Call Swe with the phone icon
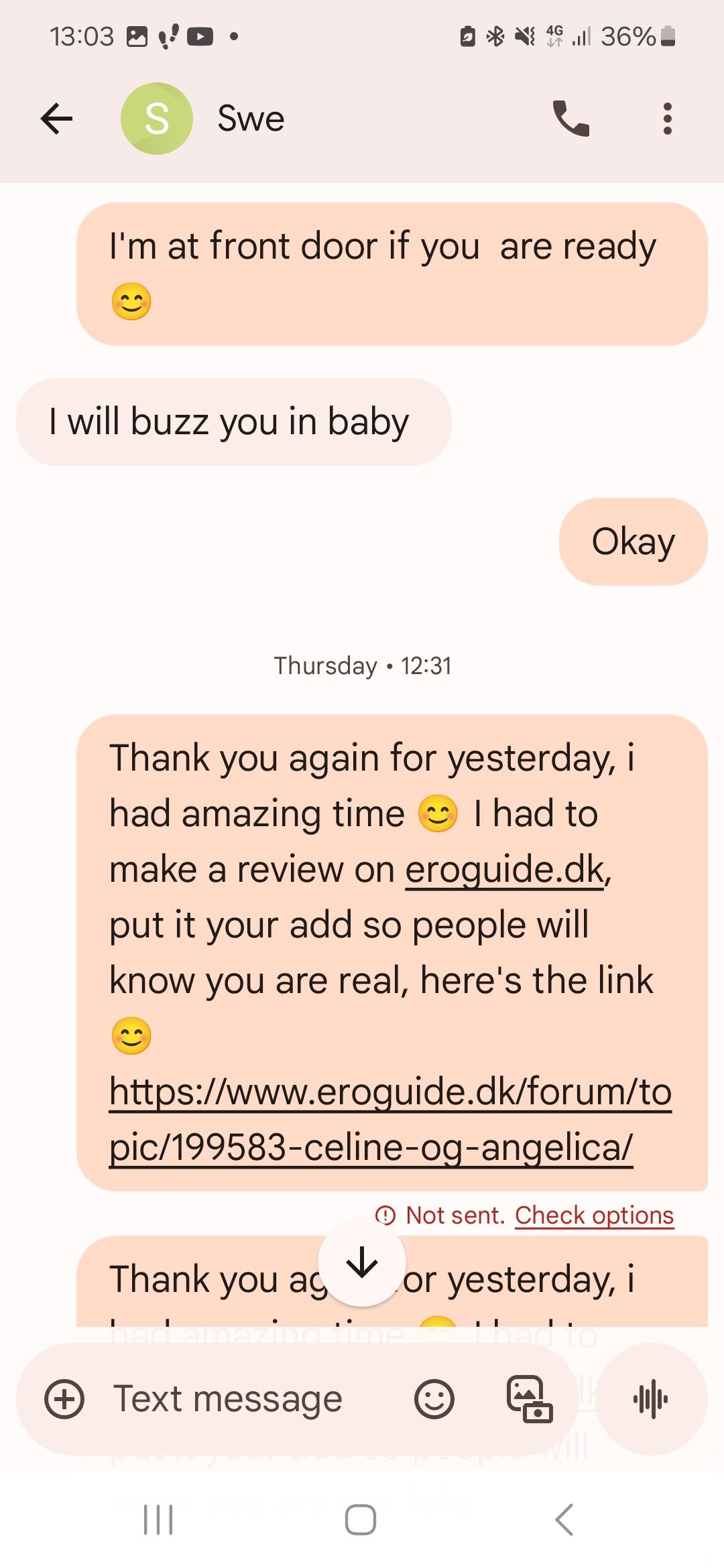The height and width of the screenshot is (1568, 724). click(x=570, y=119)
